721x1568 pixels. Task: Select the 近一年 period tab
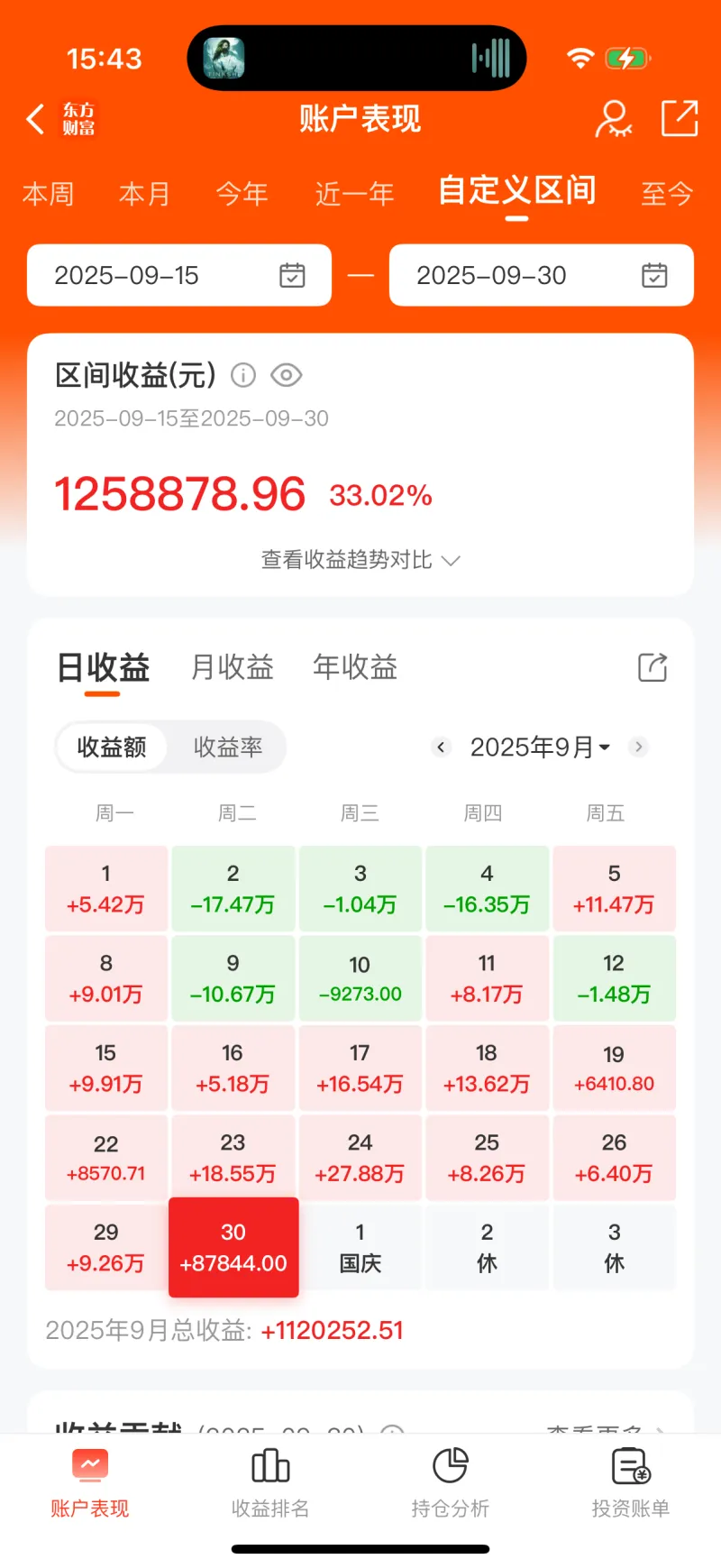click(354, 194)
